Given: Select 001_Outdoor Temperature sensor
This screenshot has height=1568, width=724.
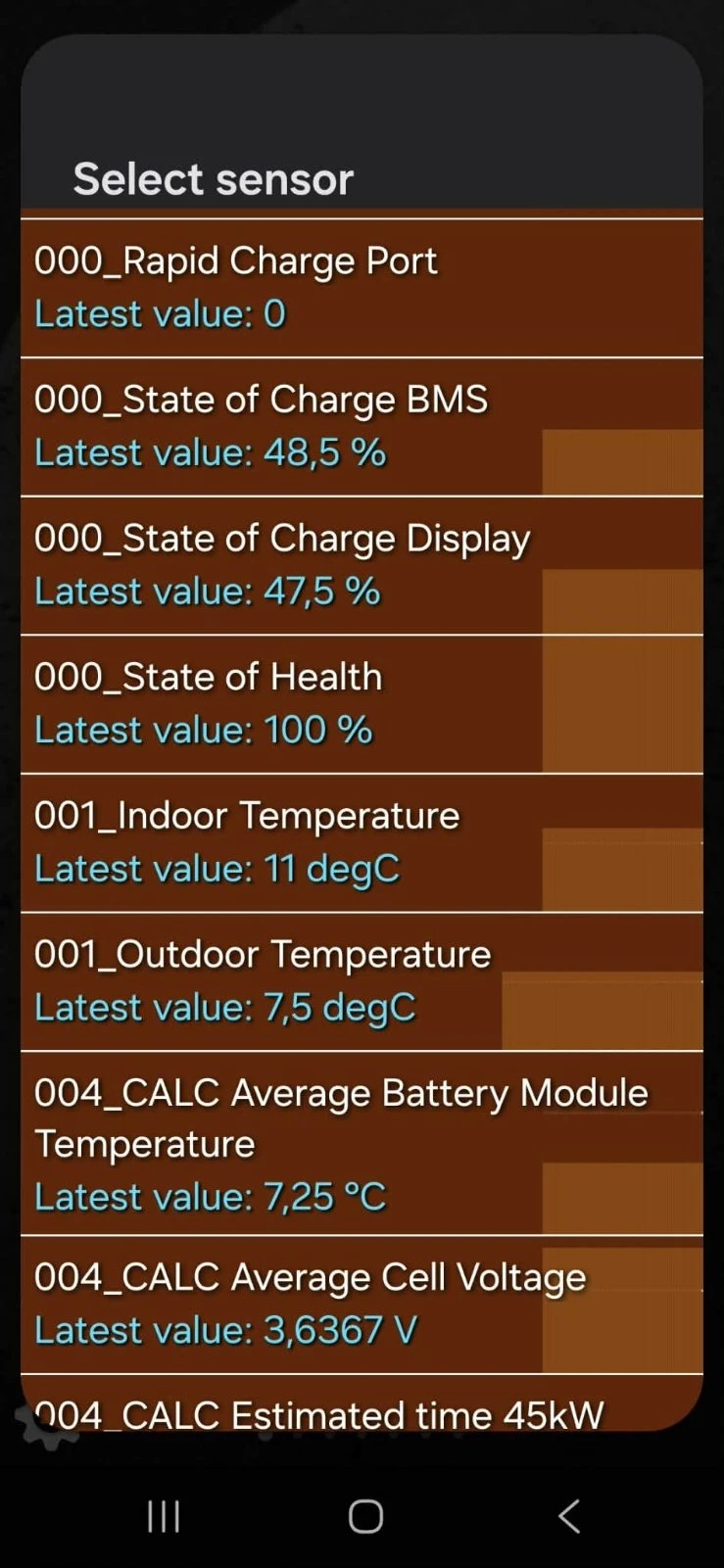Looking at the screenshot, I should tap(362, 982).
